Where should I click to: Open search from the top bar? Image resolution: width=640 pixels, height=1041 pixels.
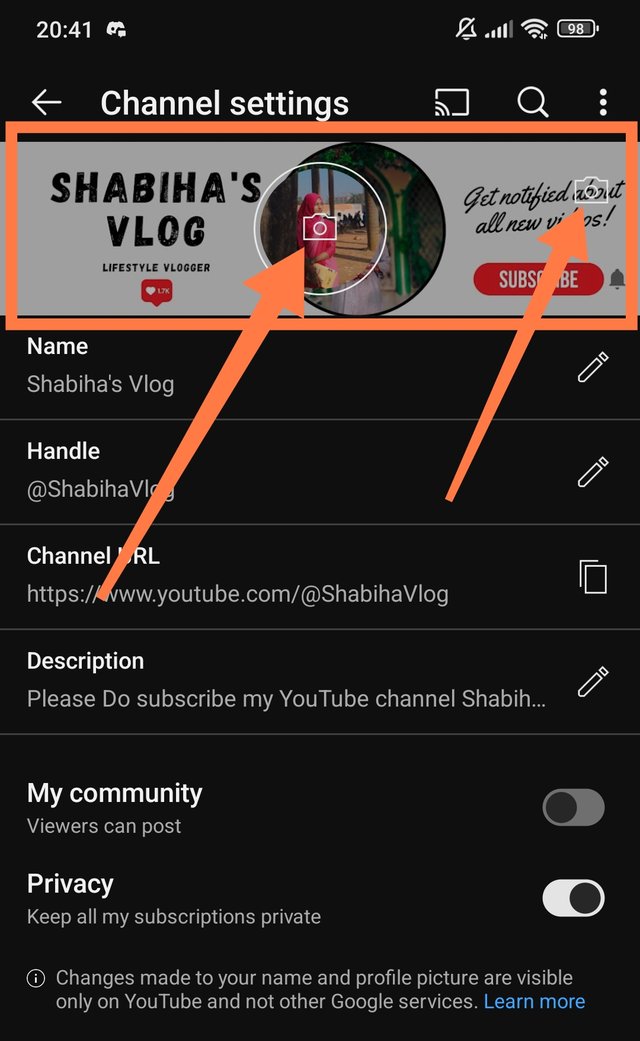point(532,102)
